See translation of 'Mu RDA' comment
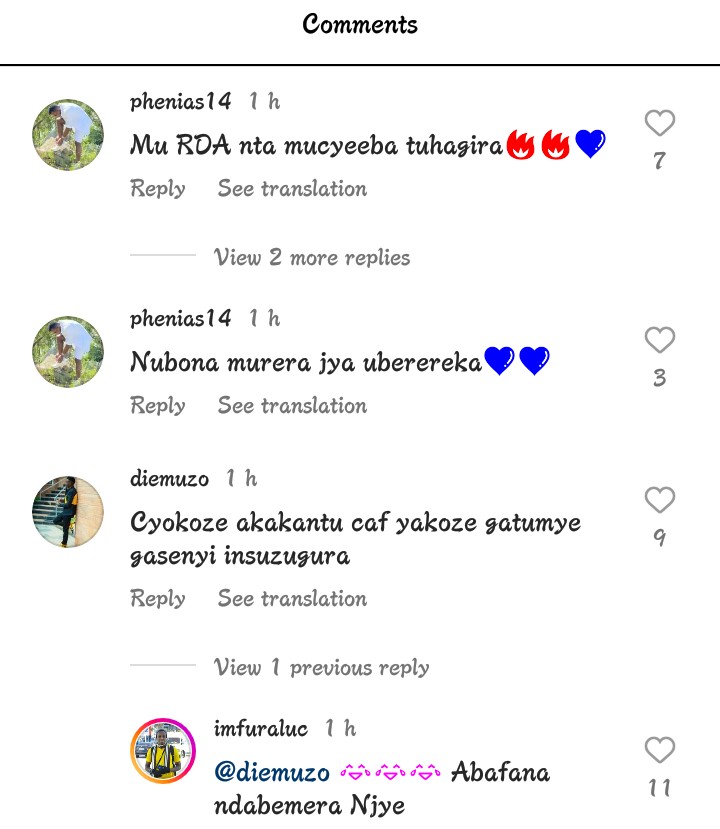This screenshot has width=720, height=829. (x=292, y=189)
